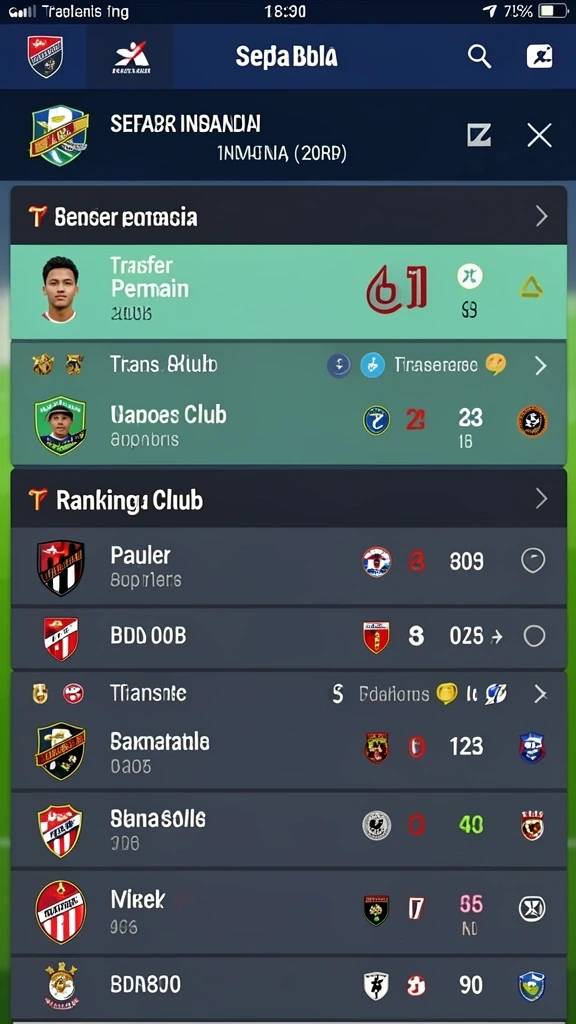Tap the square icon beside the close X
The height and width of the screenshot is (1024, 576).
[479, 135]
